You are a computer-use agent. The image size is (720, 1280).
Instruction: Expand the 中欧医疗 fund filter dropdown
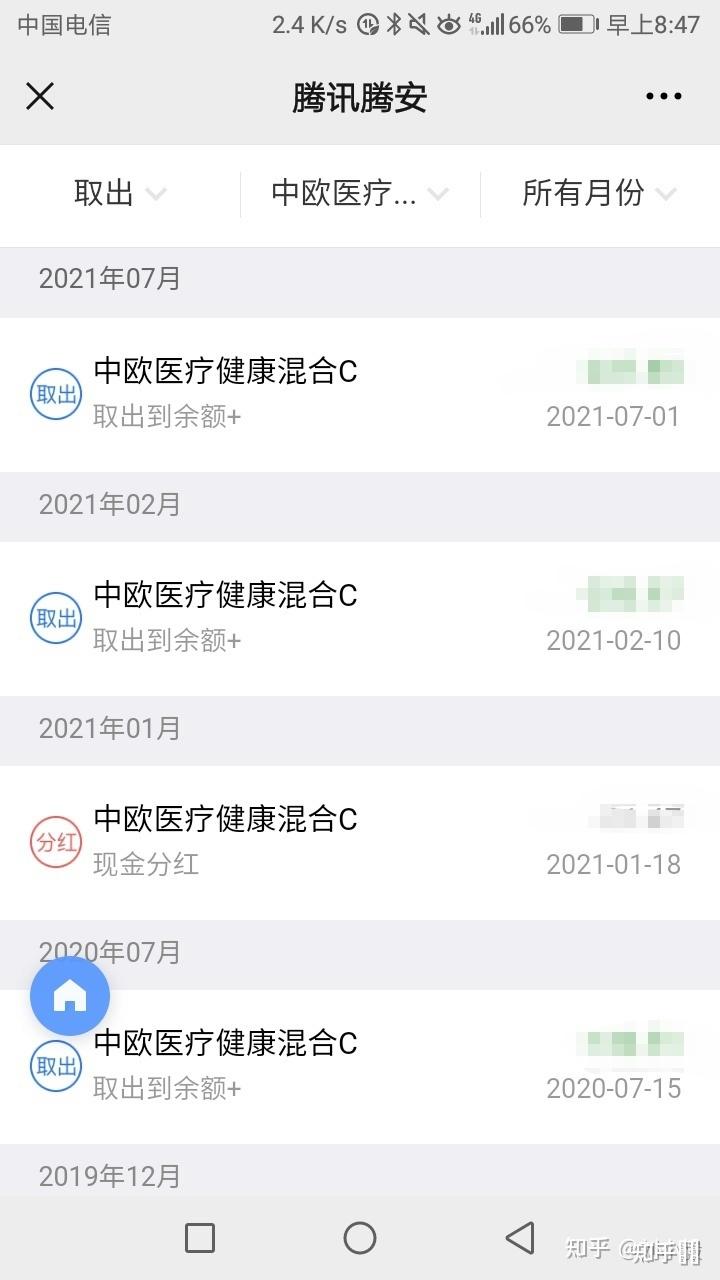coord(360,193)
